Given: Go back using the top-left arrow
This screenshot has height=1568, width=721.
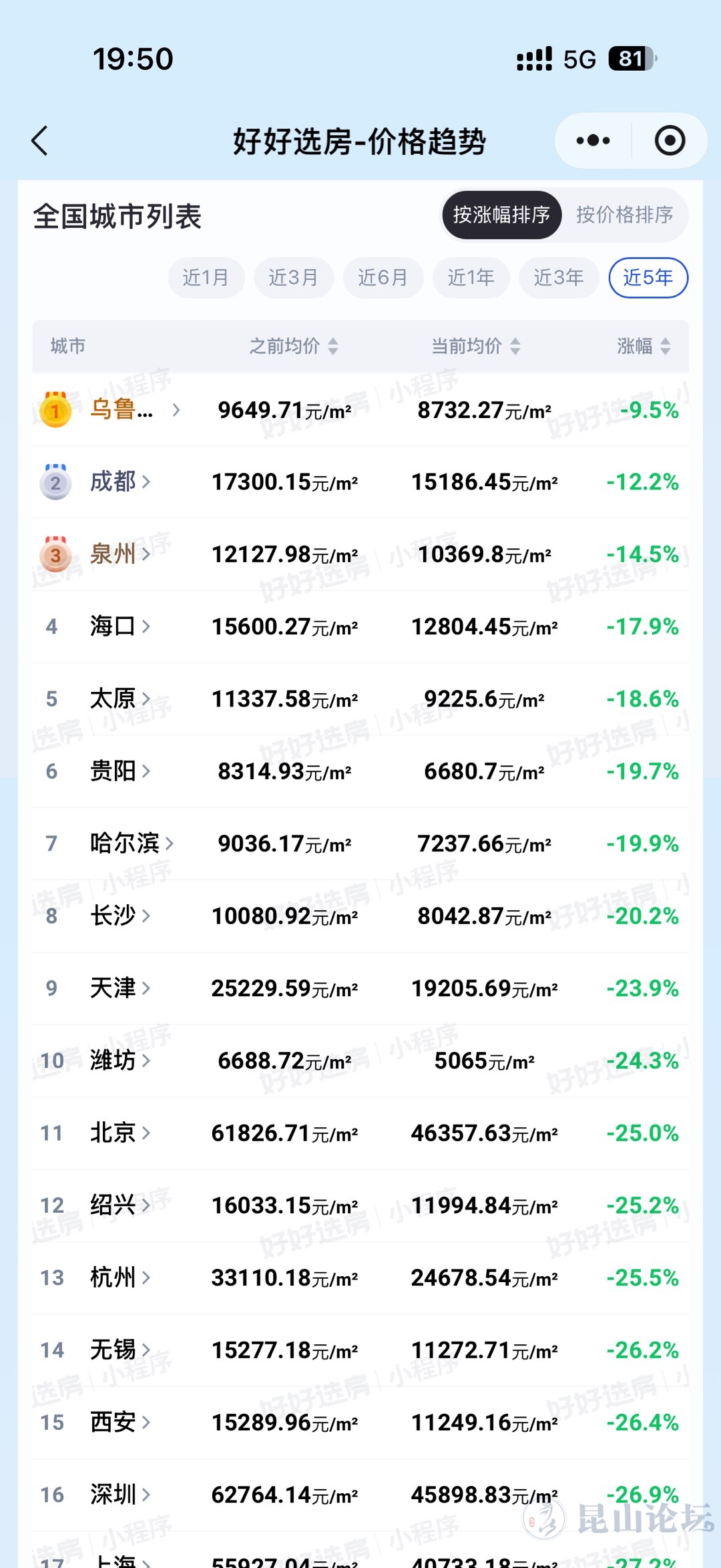Looking at the screenshot, I should point(40,141).
